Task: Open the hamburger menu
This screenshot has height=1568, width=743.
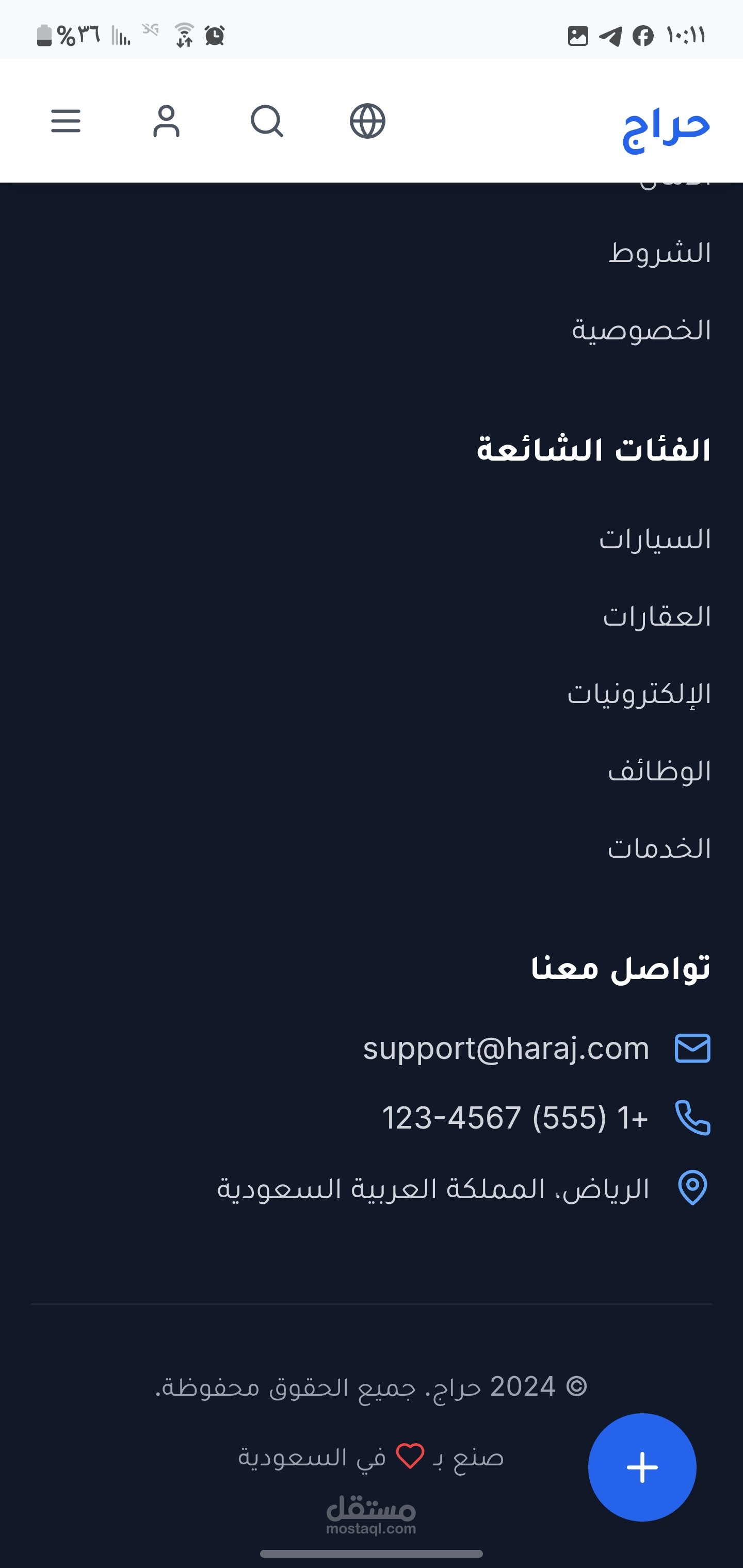Action: [66, 121]
